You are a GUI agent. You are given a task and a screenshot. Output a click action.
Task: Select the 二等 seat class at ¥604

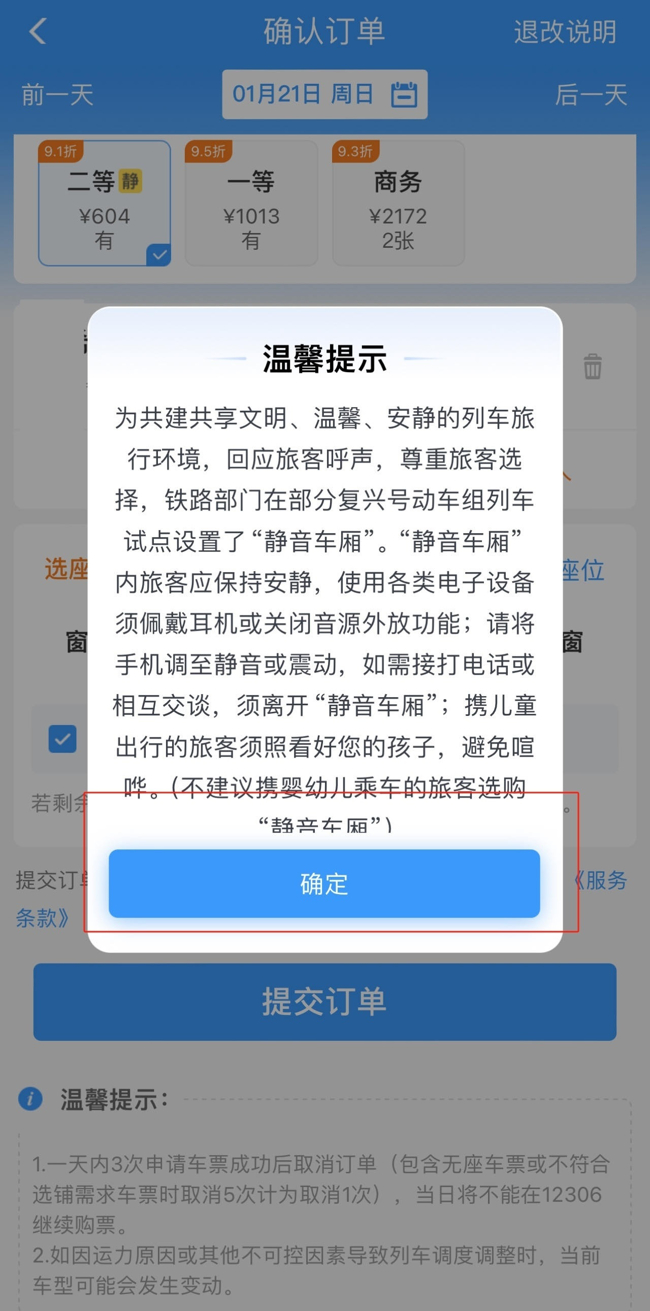coord(105,203)
